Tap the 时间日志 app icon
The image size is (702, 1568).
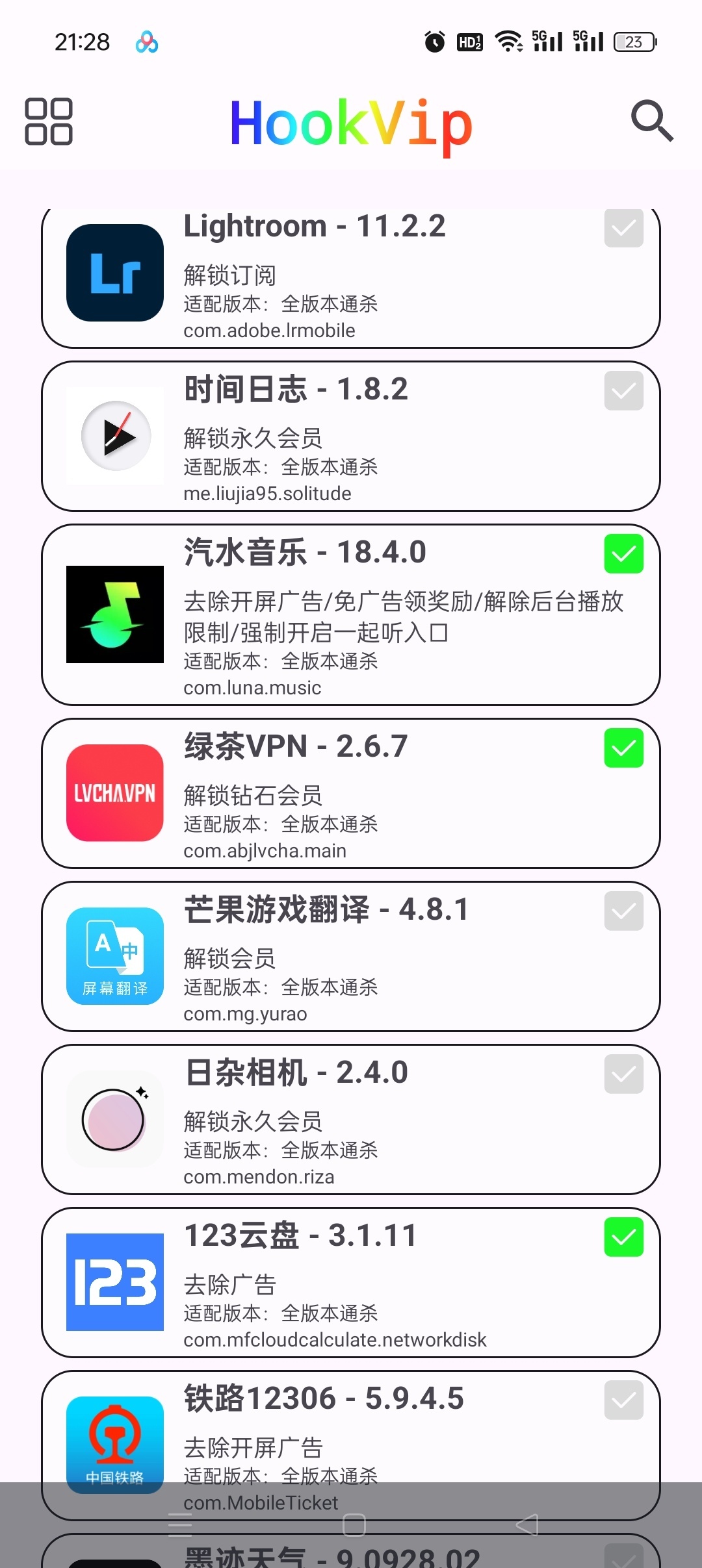114,436
